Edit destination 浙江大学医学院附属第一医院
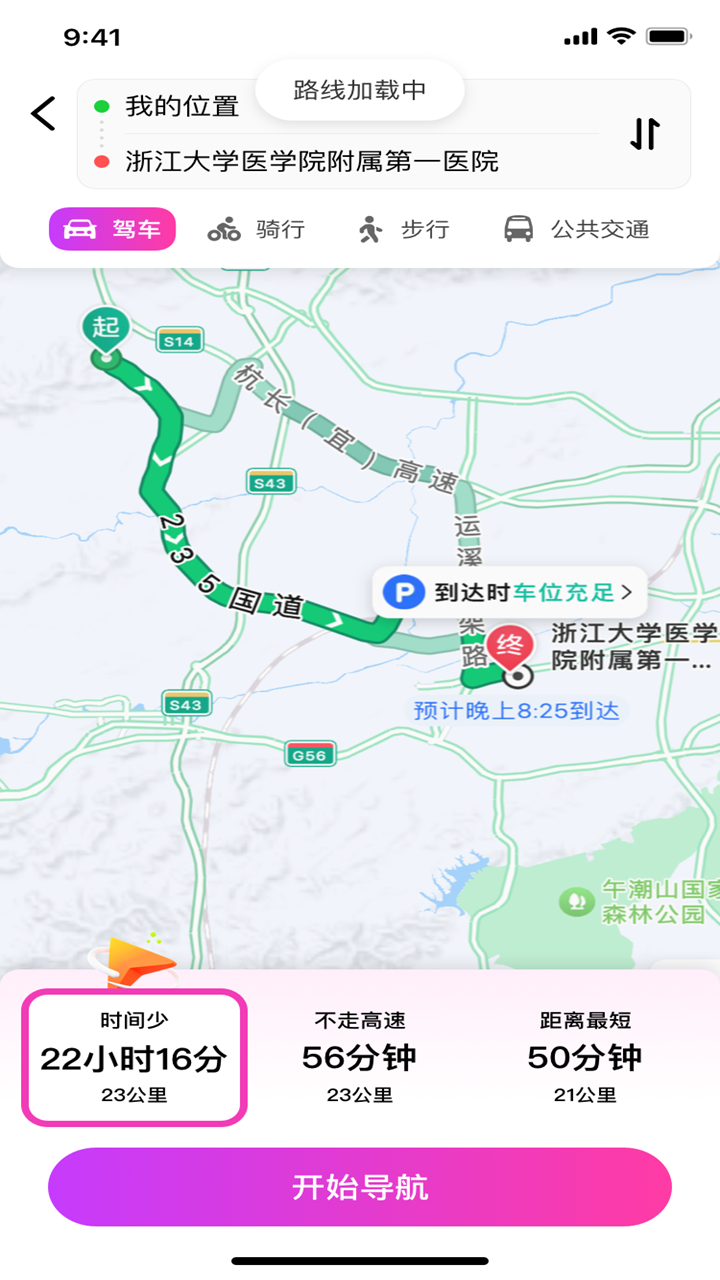This screenshot has width=720, height=1280. [312, 161]
